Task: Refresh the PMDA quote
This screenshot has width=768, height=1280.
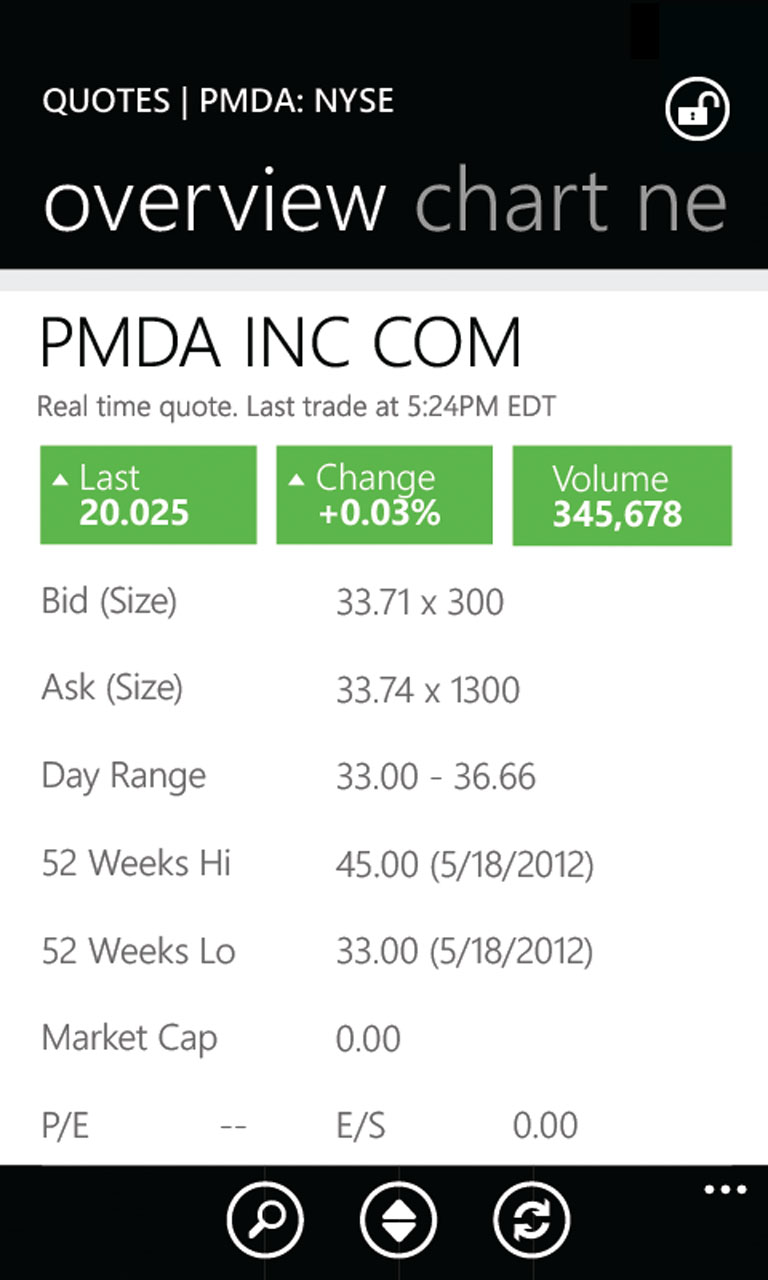Action: [531, 1220]
